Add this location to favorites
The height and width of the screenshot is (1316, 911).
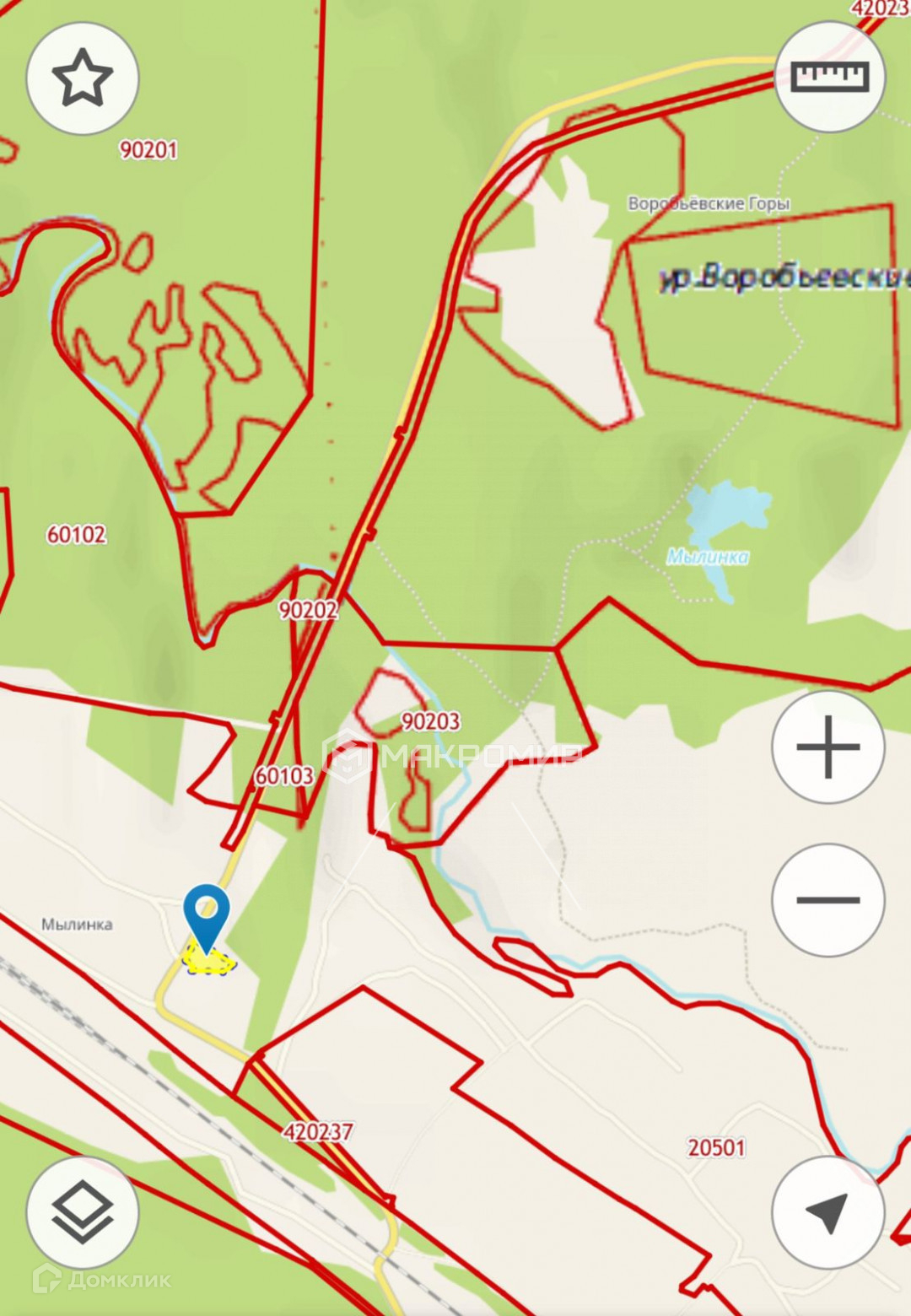(x=83, y=78)
